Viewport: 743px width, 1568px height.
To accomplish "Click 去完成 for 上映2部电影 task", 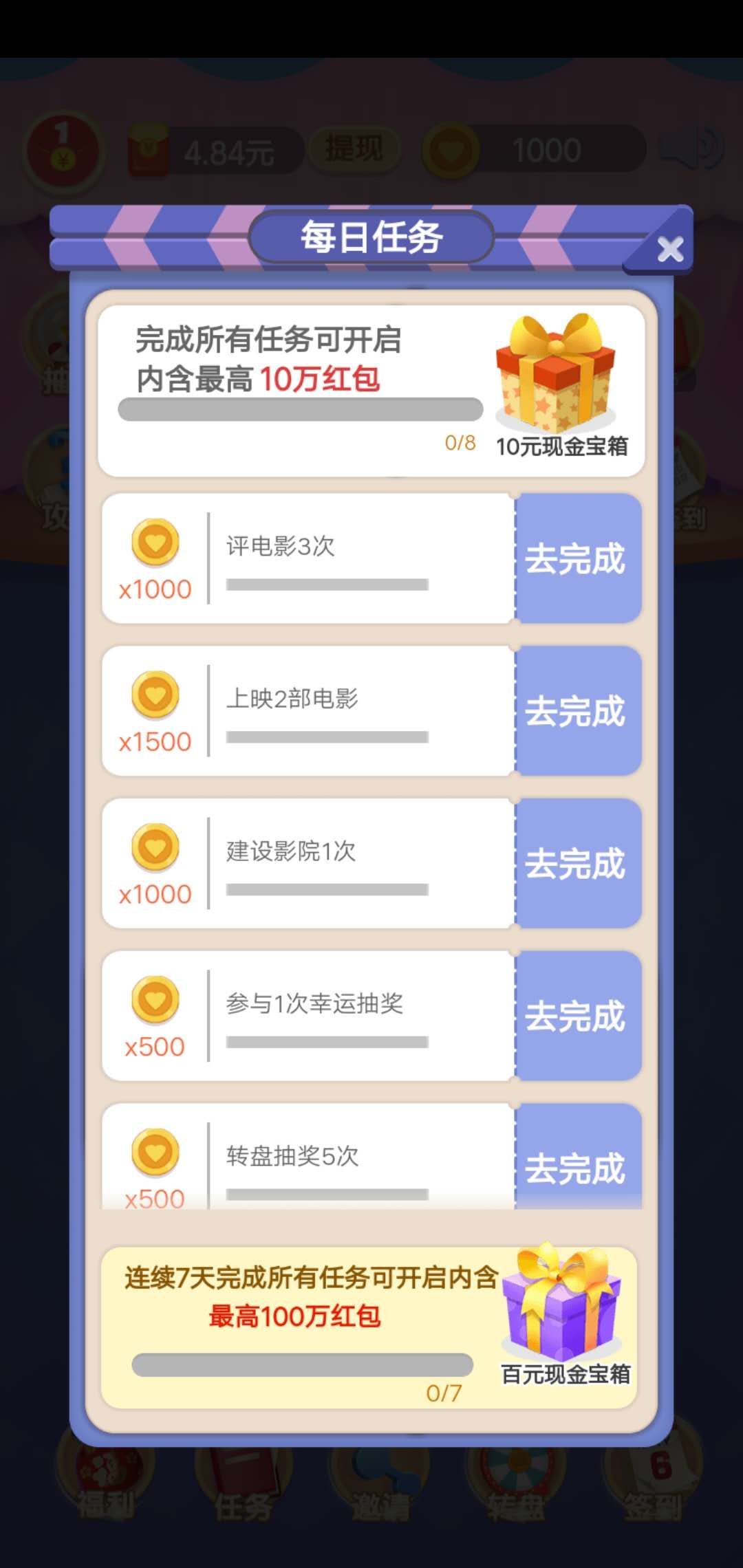I will point(578,711).
